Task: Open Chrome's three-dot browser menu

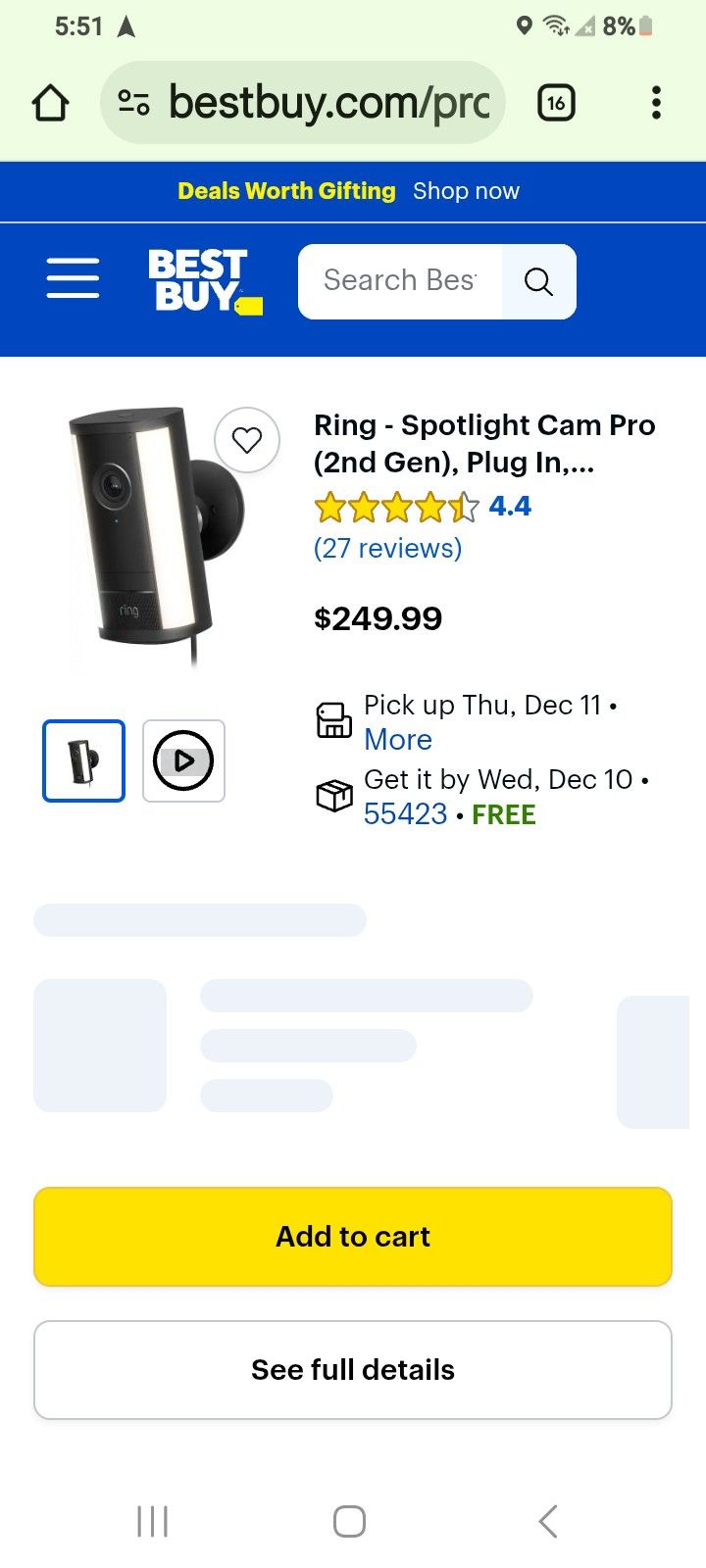Action: point(655,101)
